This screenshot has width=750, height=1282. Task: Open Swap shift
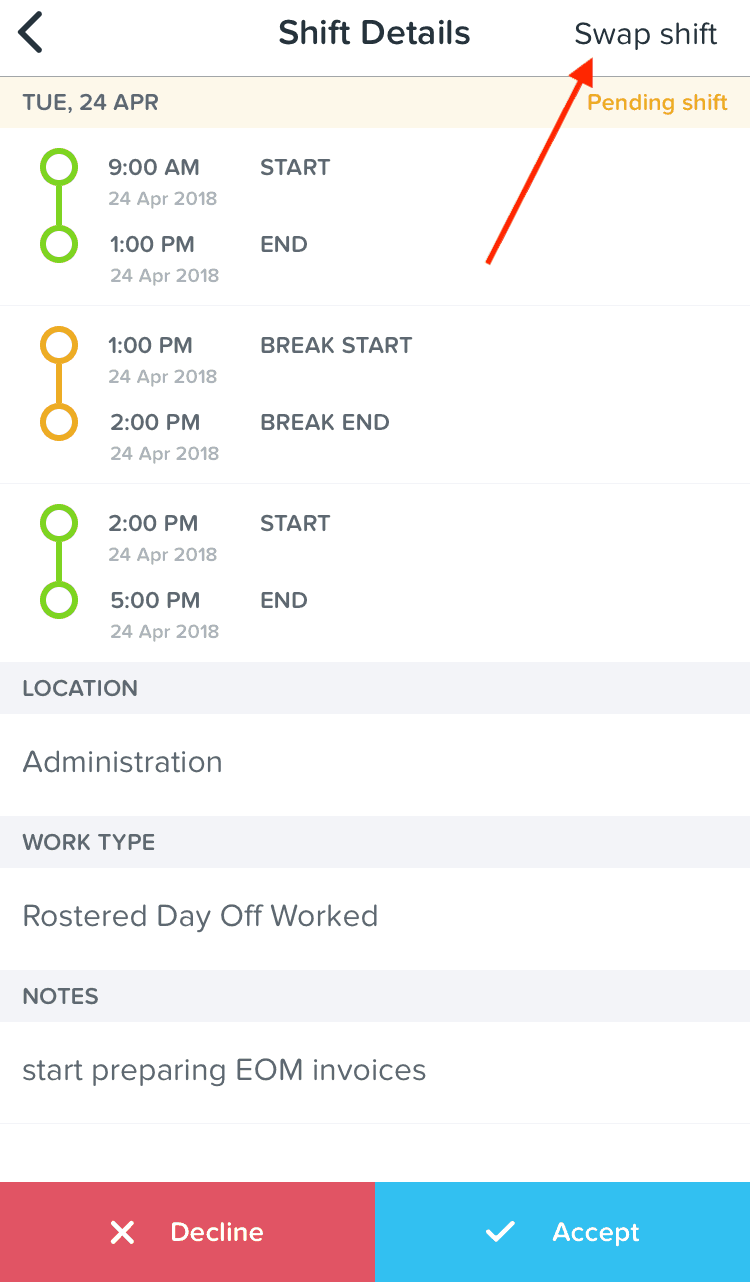[645, 33]
